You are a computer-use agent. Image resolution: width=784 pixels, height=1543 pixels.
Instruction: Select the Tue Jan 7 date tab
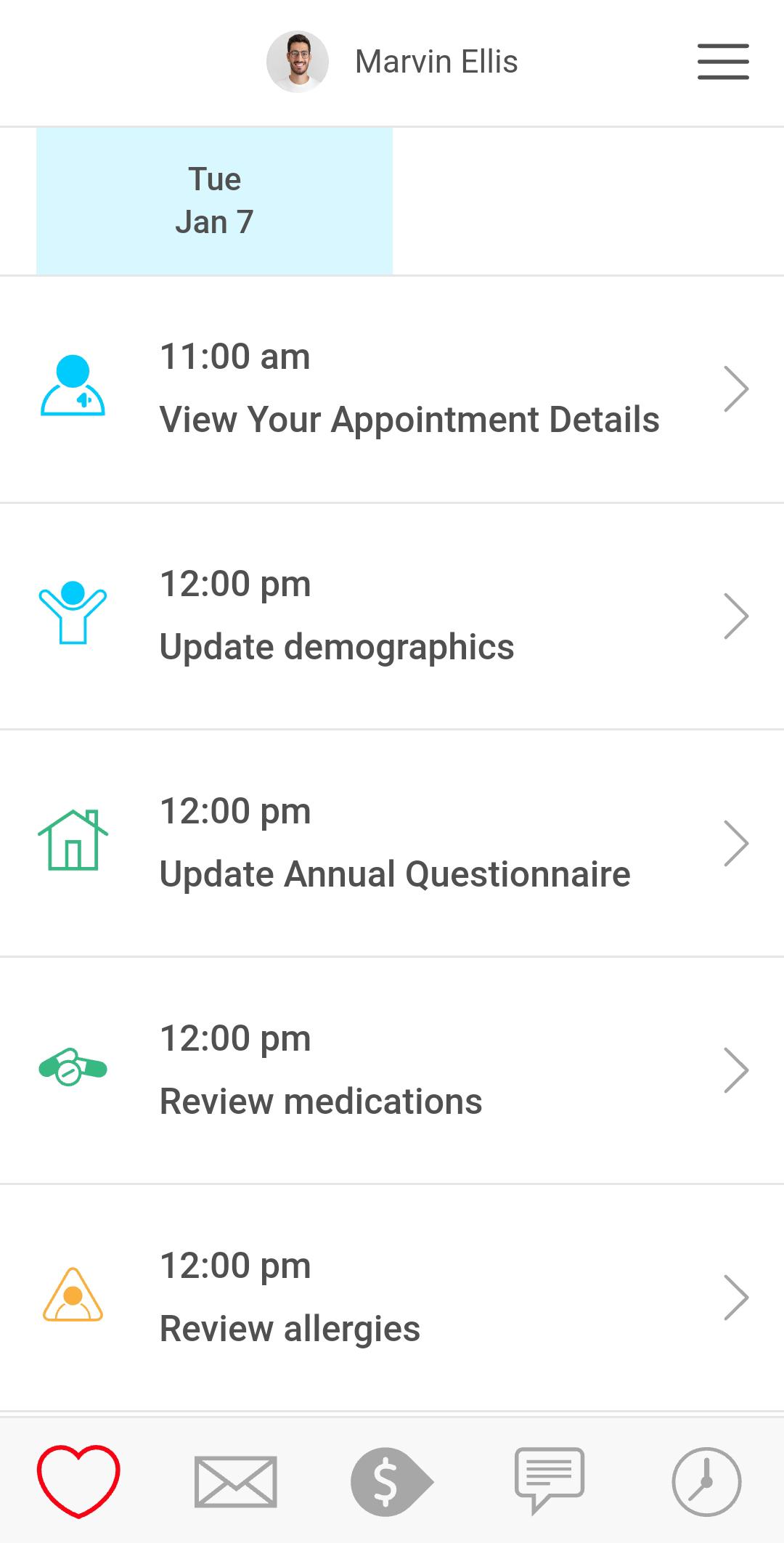(214, 201)
